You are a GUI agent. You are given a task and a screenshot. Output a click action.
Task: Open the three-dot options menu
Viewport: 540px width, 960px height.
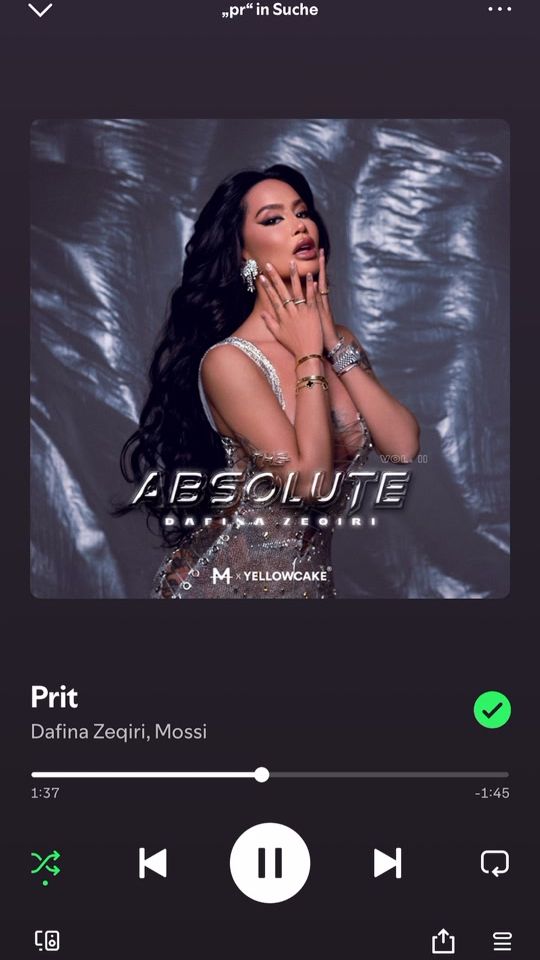[x=500, y=9]
